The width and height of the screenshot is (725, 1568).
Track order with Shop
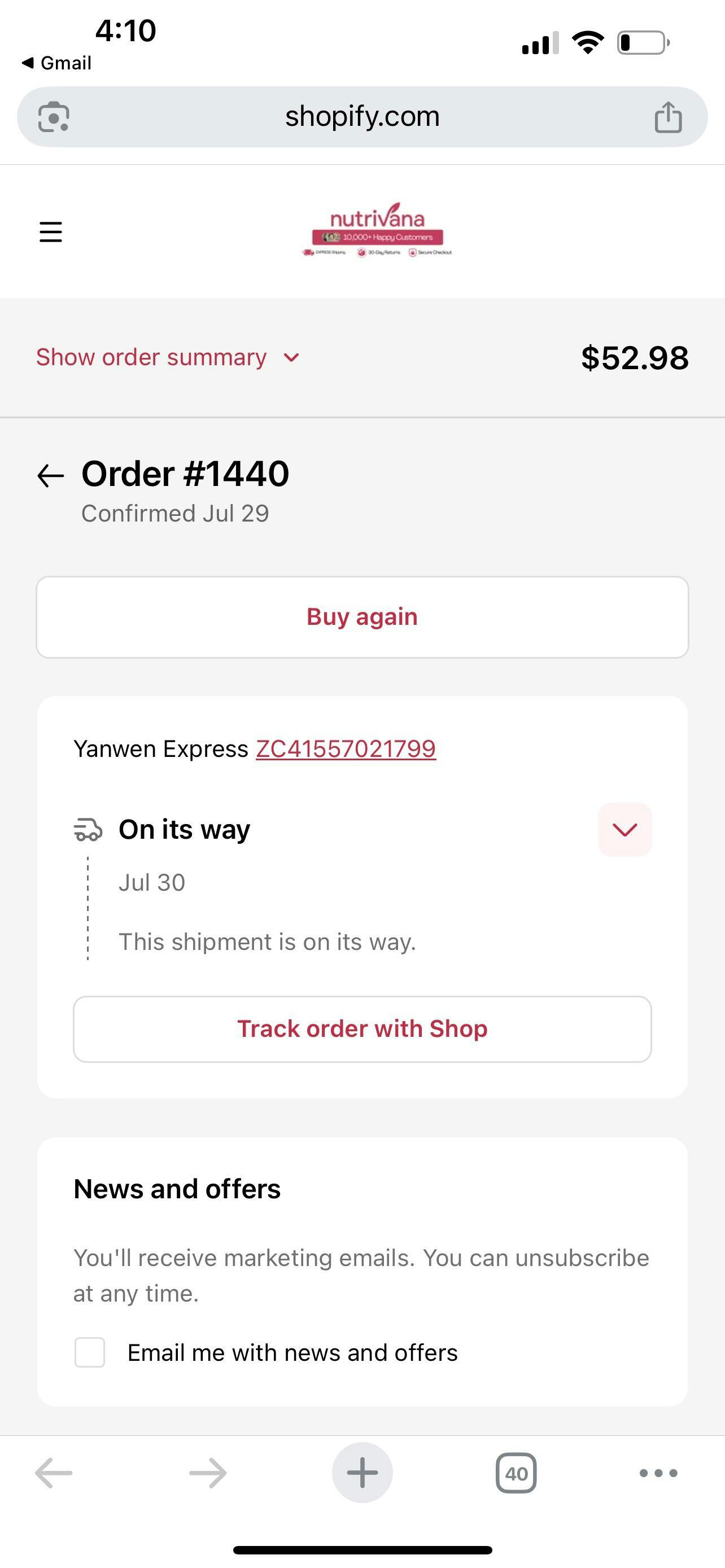click(362, 1029)
